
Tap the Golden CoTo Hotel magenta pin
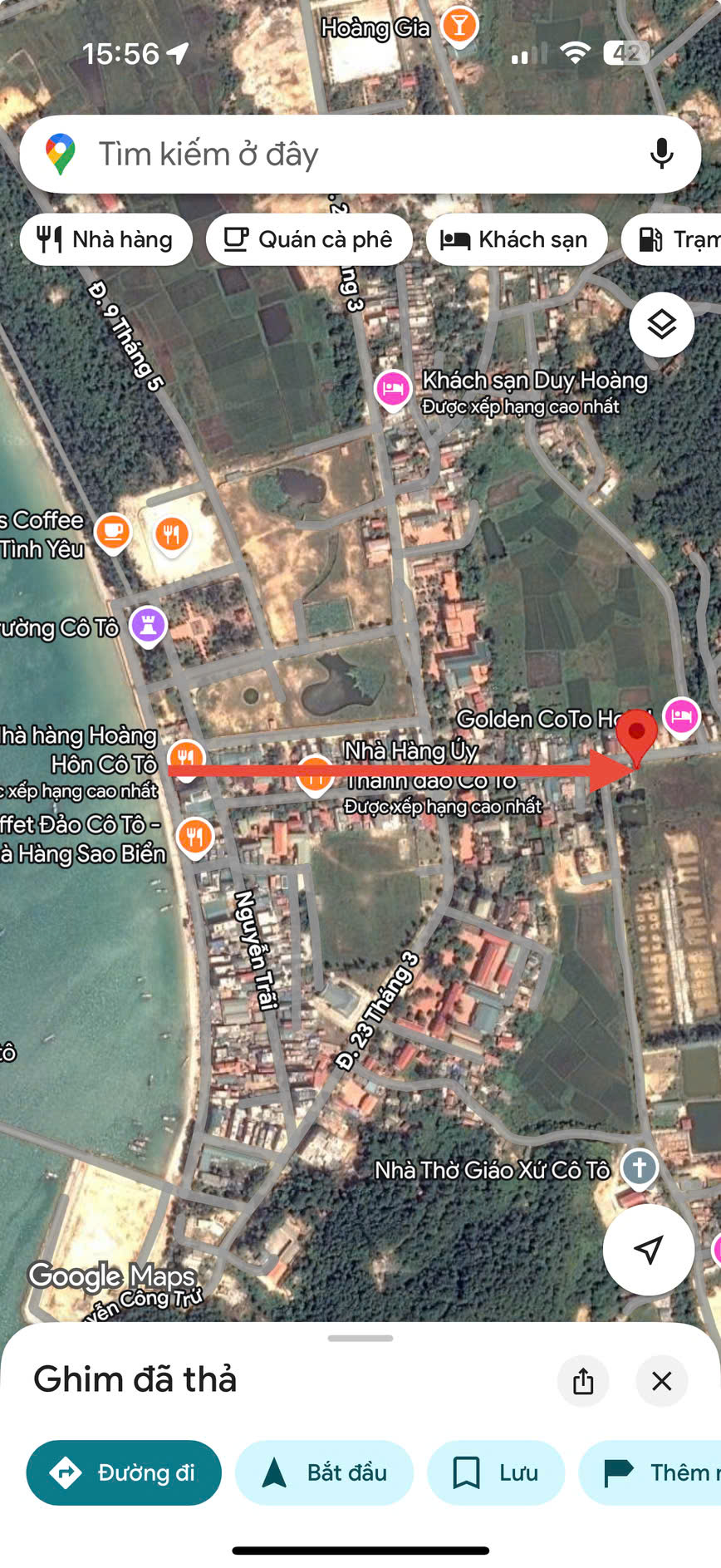pos(682,715)
